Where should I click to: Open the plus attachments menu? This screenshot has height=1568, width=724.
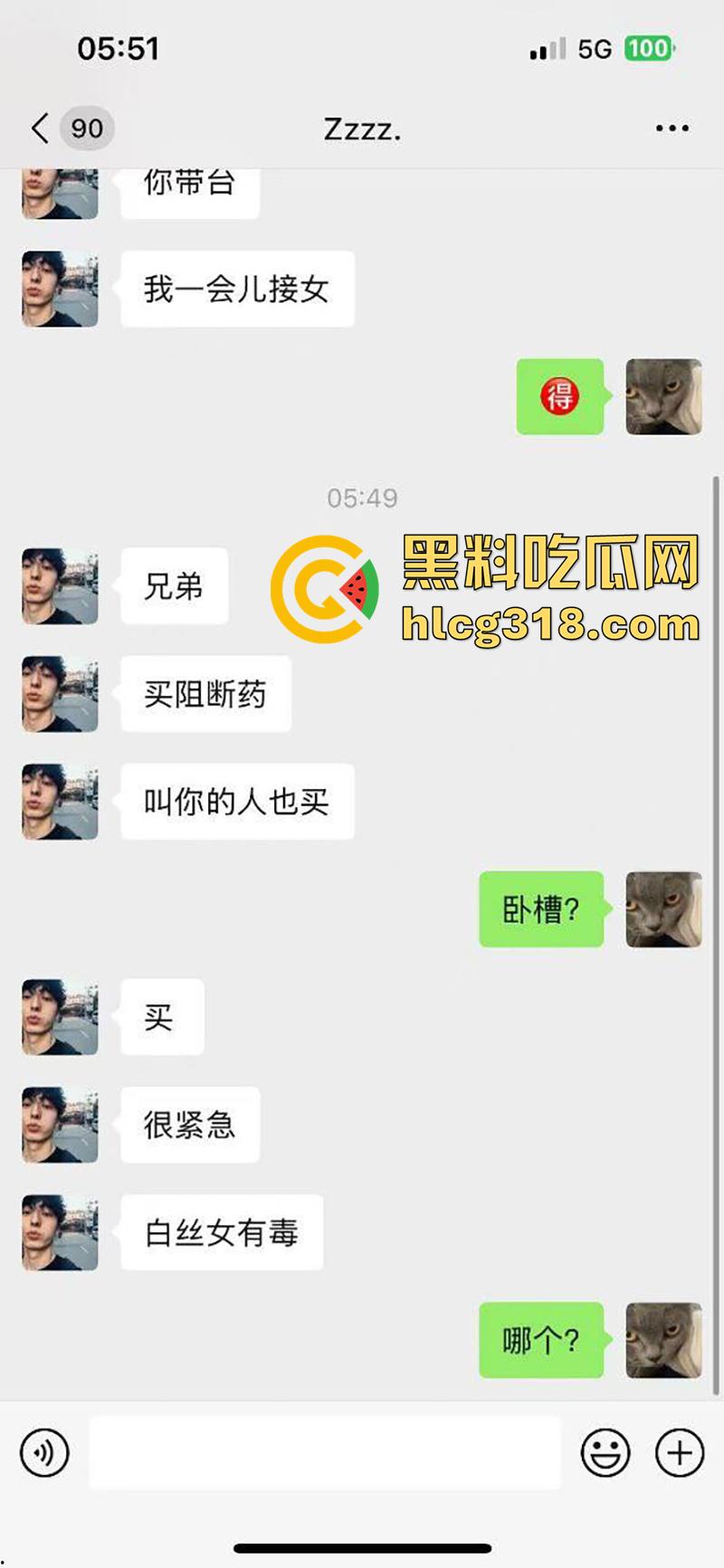click(x=679, y=1453)
